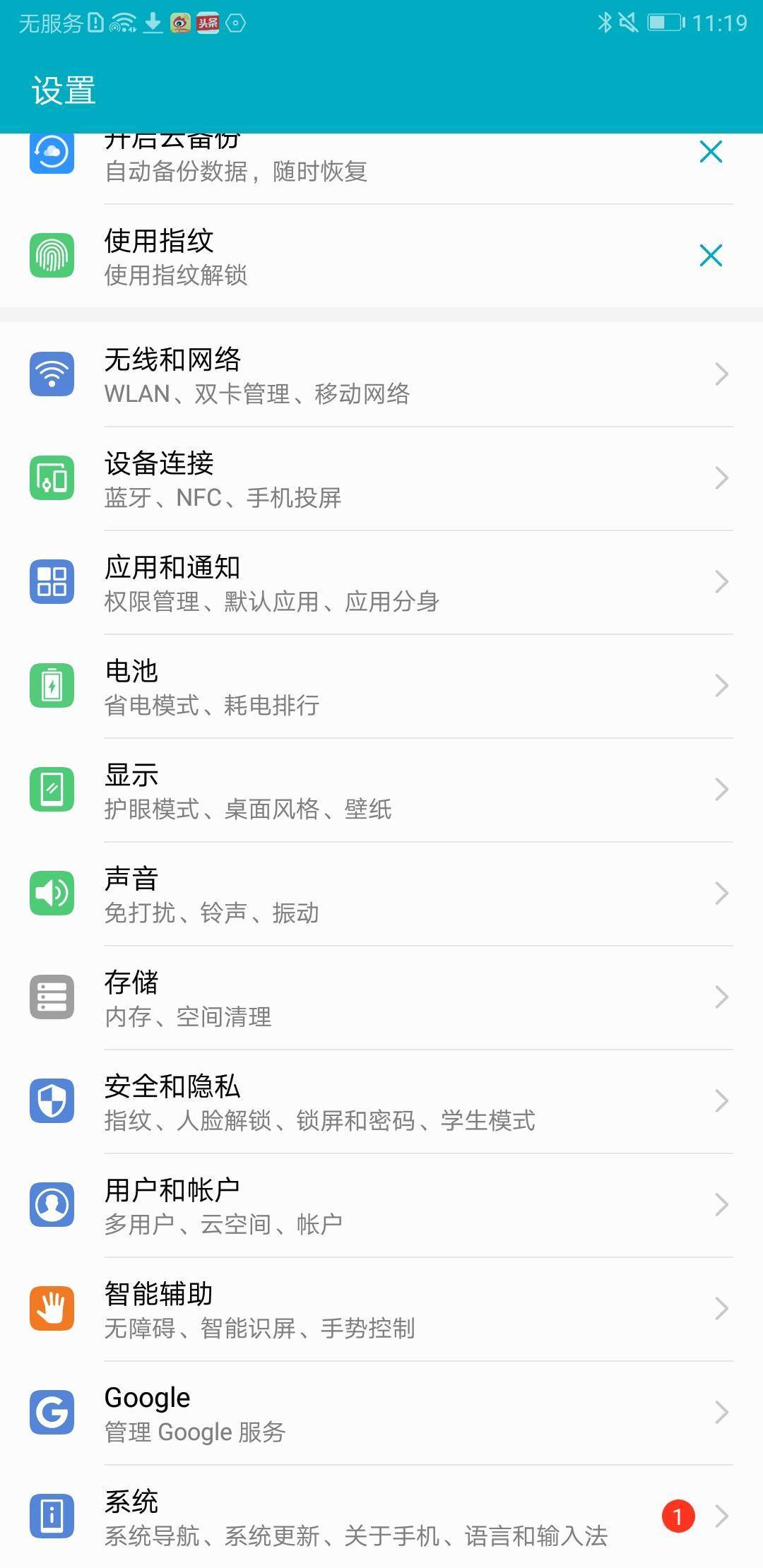Open 设备连接 settings
Viewport: 763px width, 1568px height.
(381, 478)
